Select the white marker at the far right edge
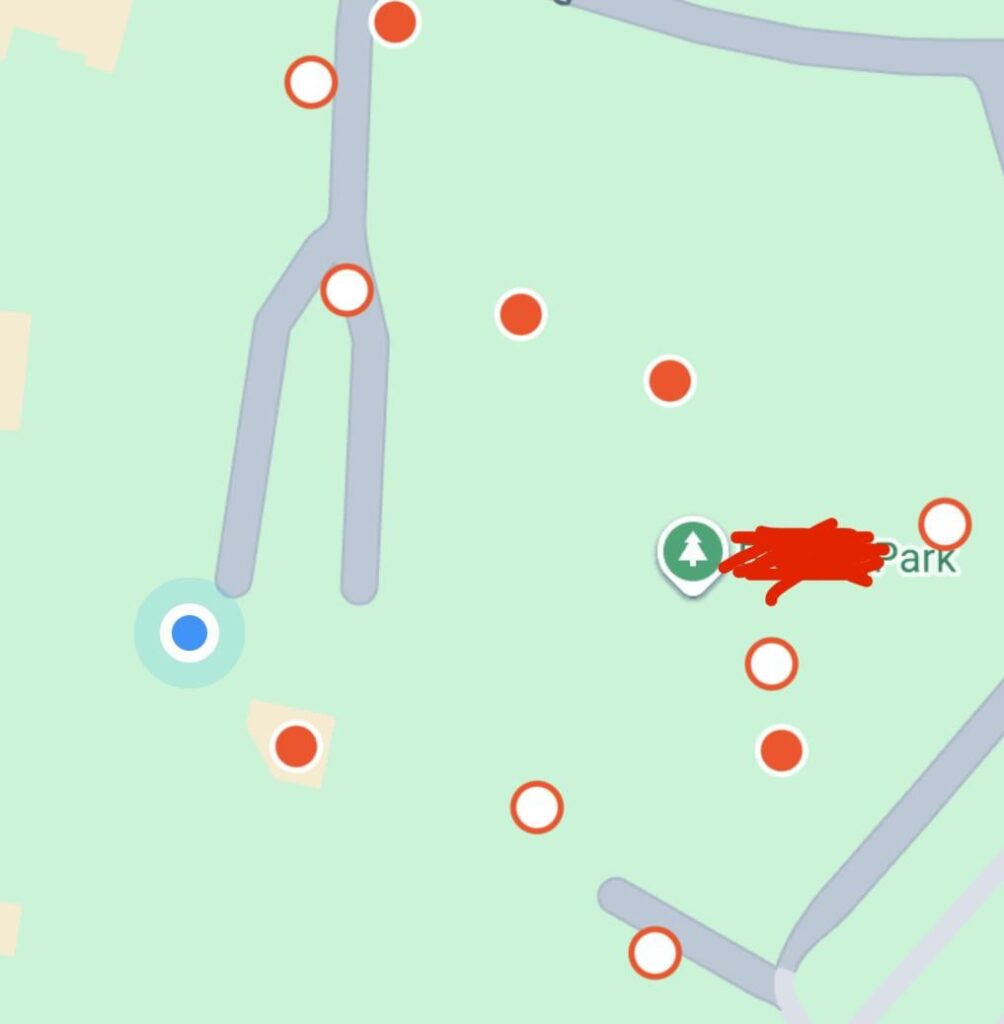Image resolution: width=1004 pixels, height=1024 pixels. 944,520
